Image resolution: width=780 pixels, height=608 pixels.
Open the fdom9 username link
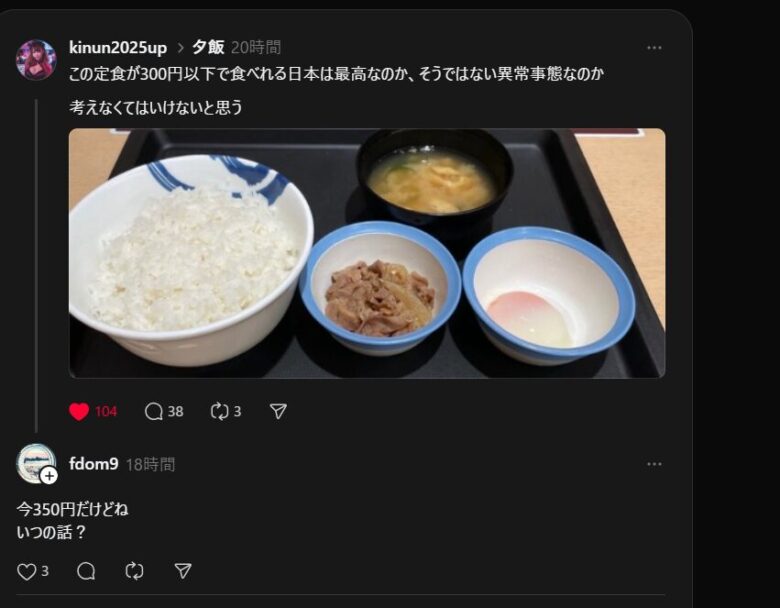[94, 464]
